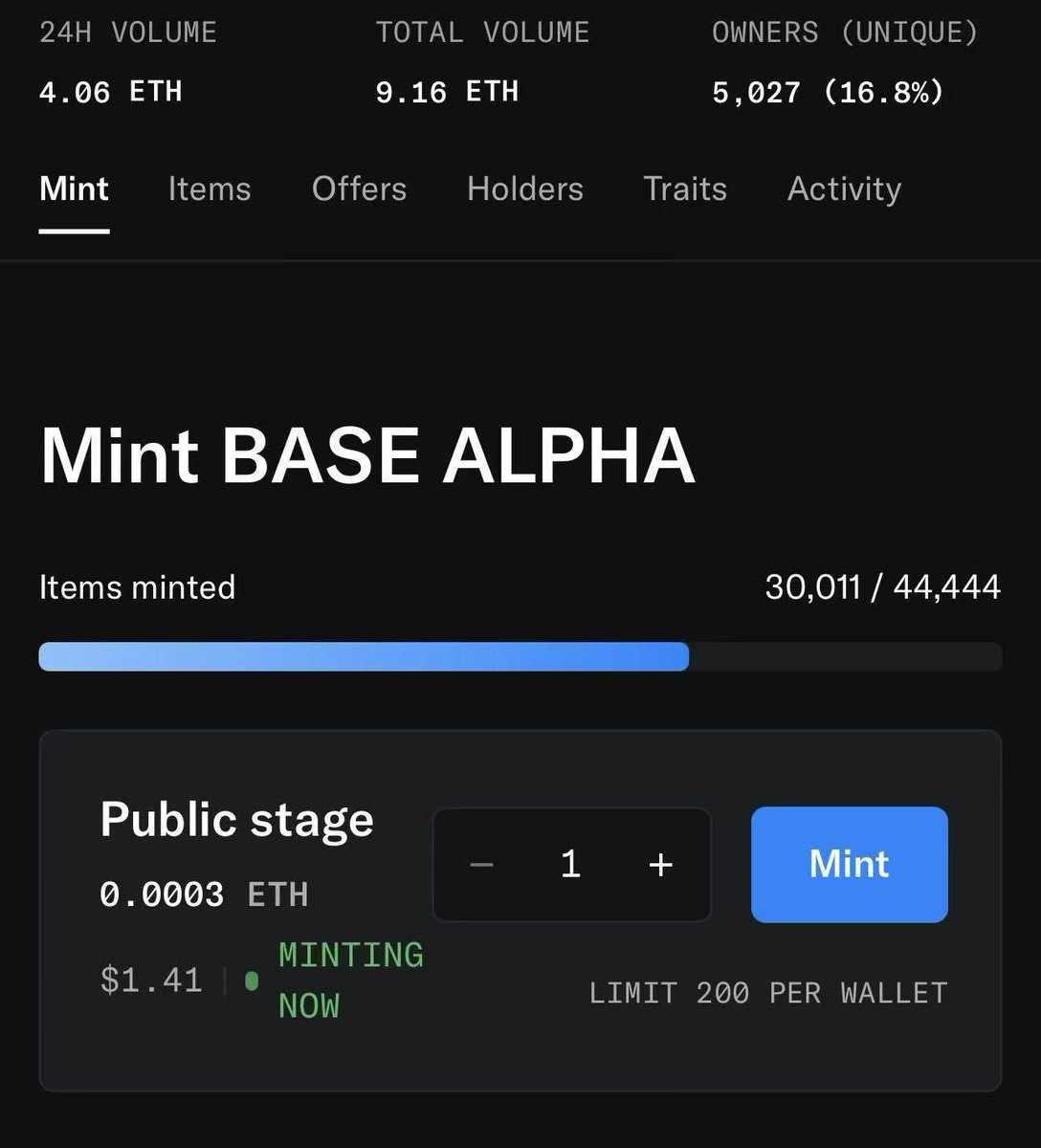Edit the mint quantity number field

(571, 865)
